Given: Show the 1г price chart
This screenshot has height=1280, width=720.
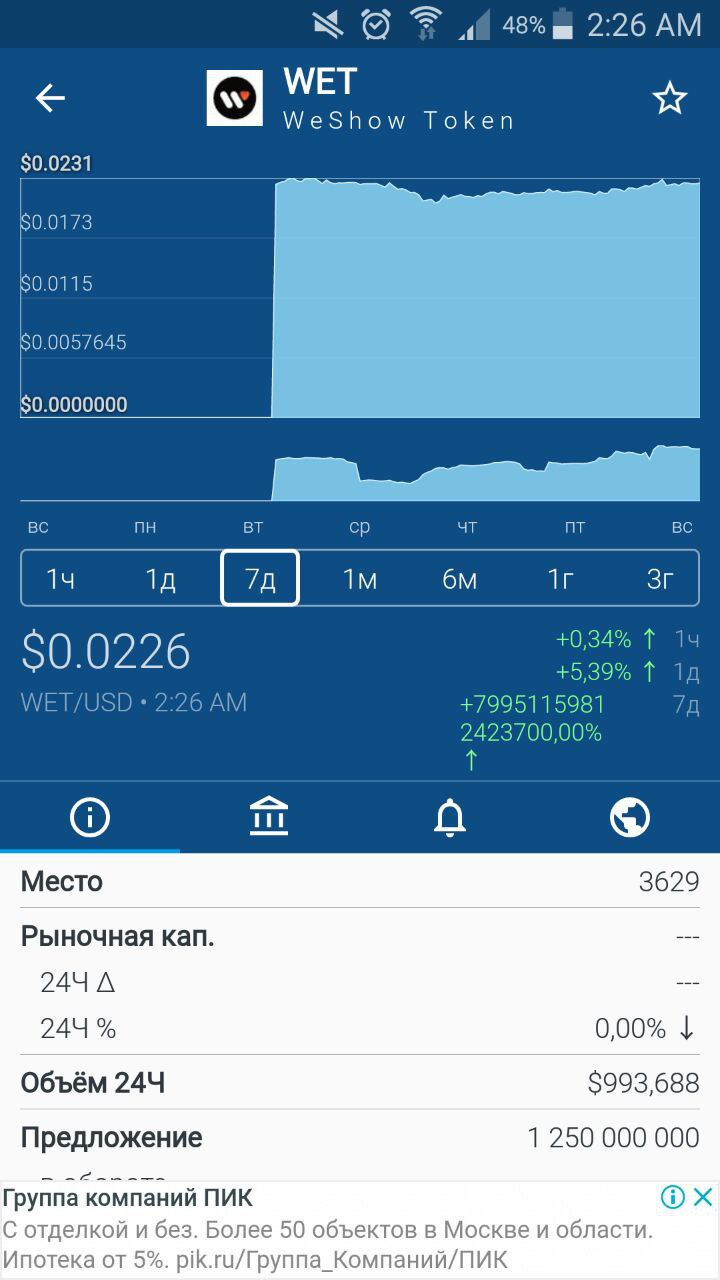Looking at the screenshot, I should click(x=560, y=578).
